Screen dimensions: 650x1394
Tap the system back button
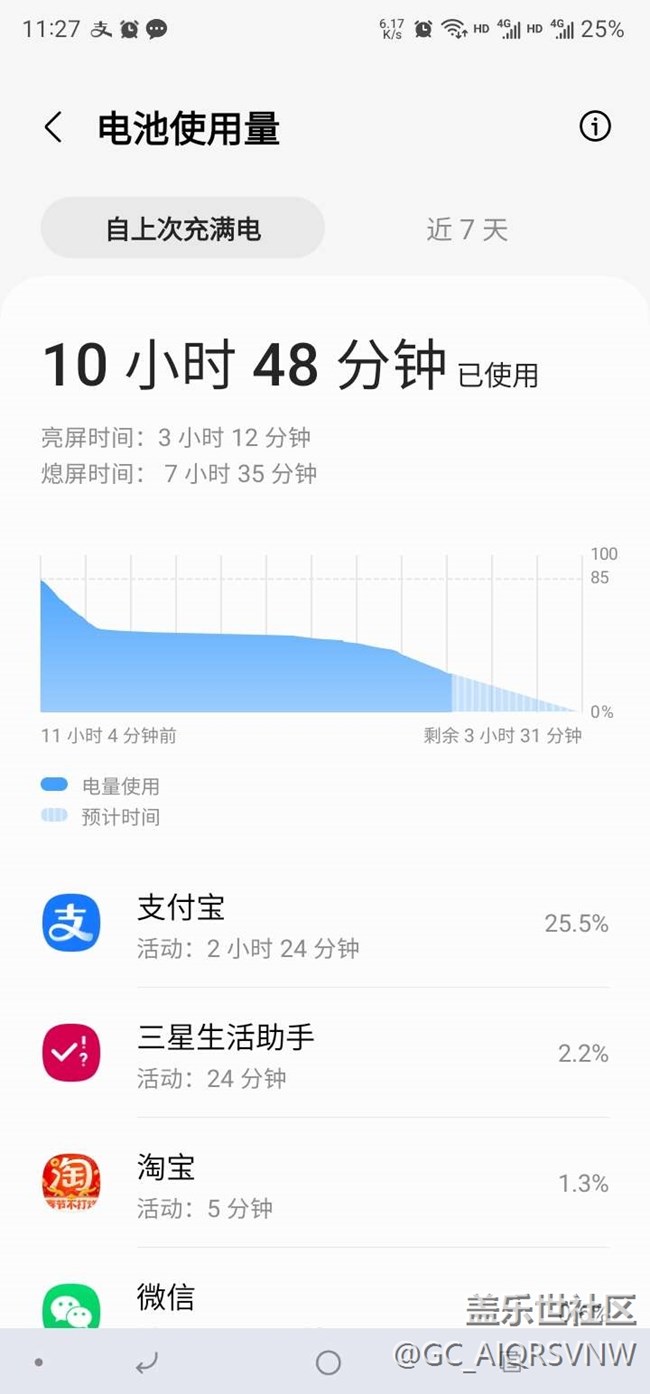147,1362
